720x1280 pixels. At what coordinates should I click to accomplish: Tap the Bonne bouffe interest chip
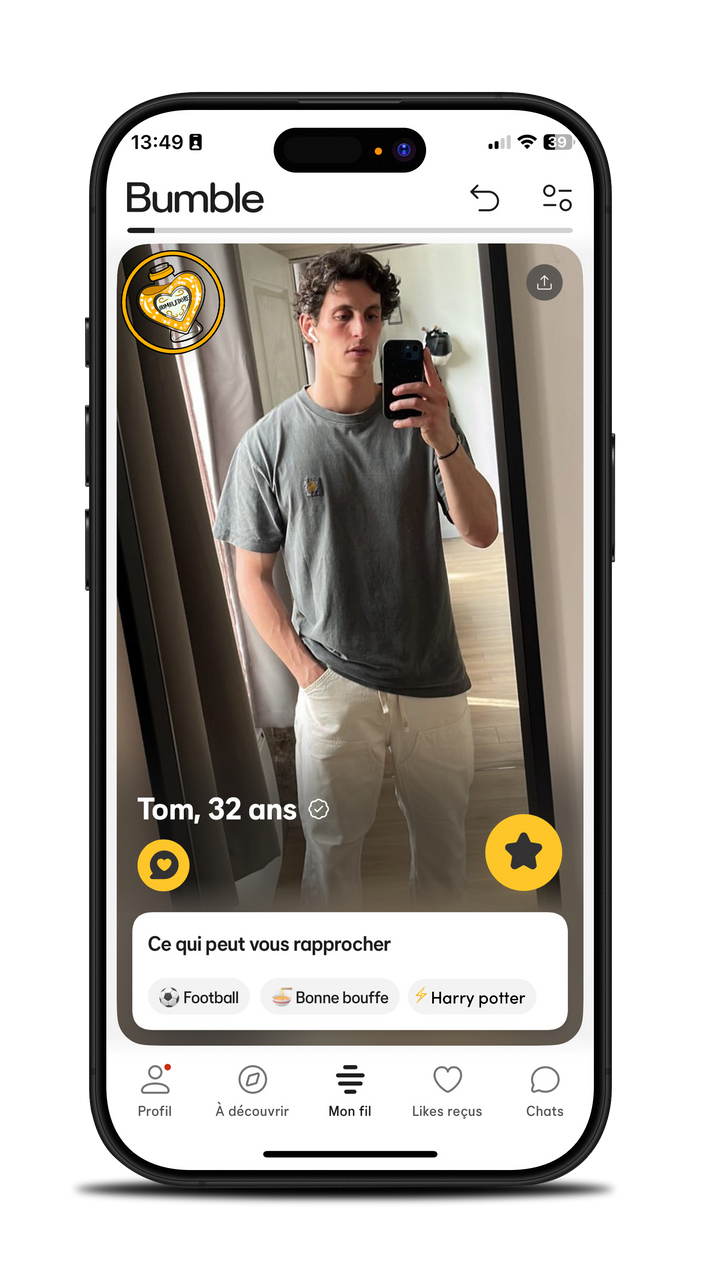(330, 997)
